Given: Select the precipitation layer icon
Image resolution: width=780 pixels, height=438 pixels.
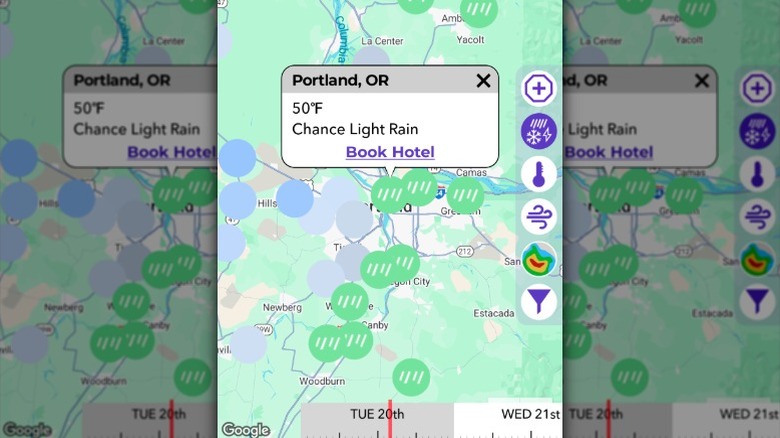Looking at the screenshot, I should 539,131.
